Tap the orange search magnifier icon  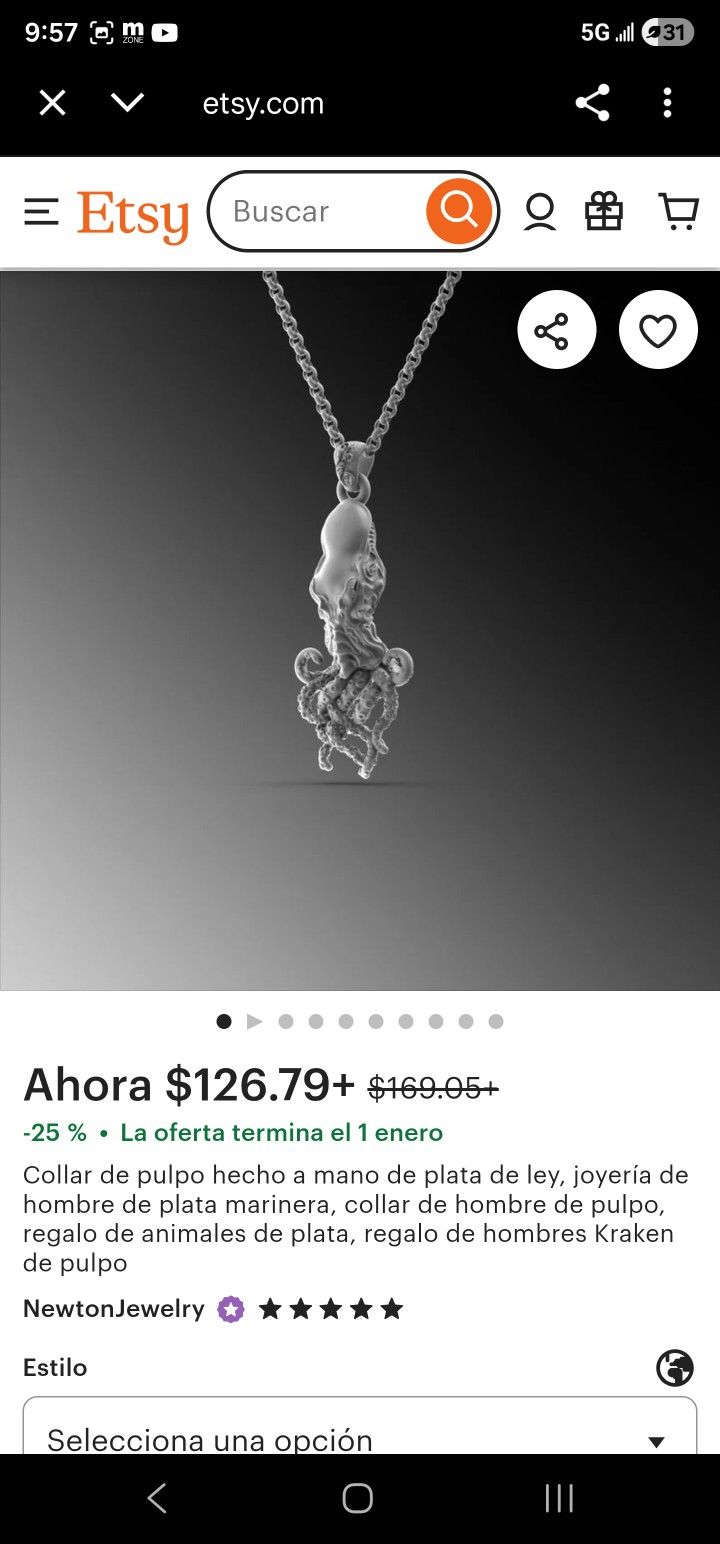tap(459, 211)
